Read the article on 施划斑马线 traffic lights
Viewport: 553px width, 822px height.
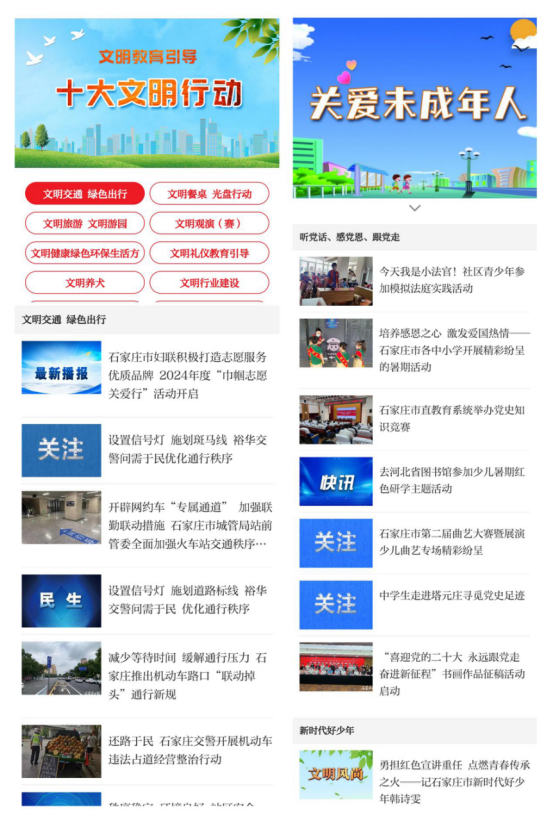(147, 450)
